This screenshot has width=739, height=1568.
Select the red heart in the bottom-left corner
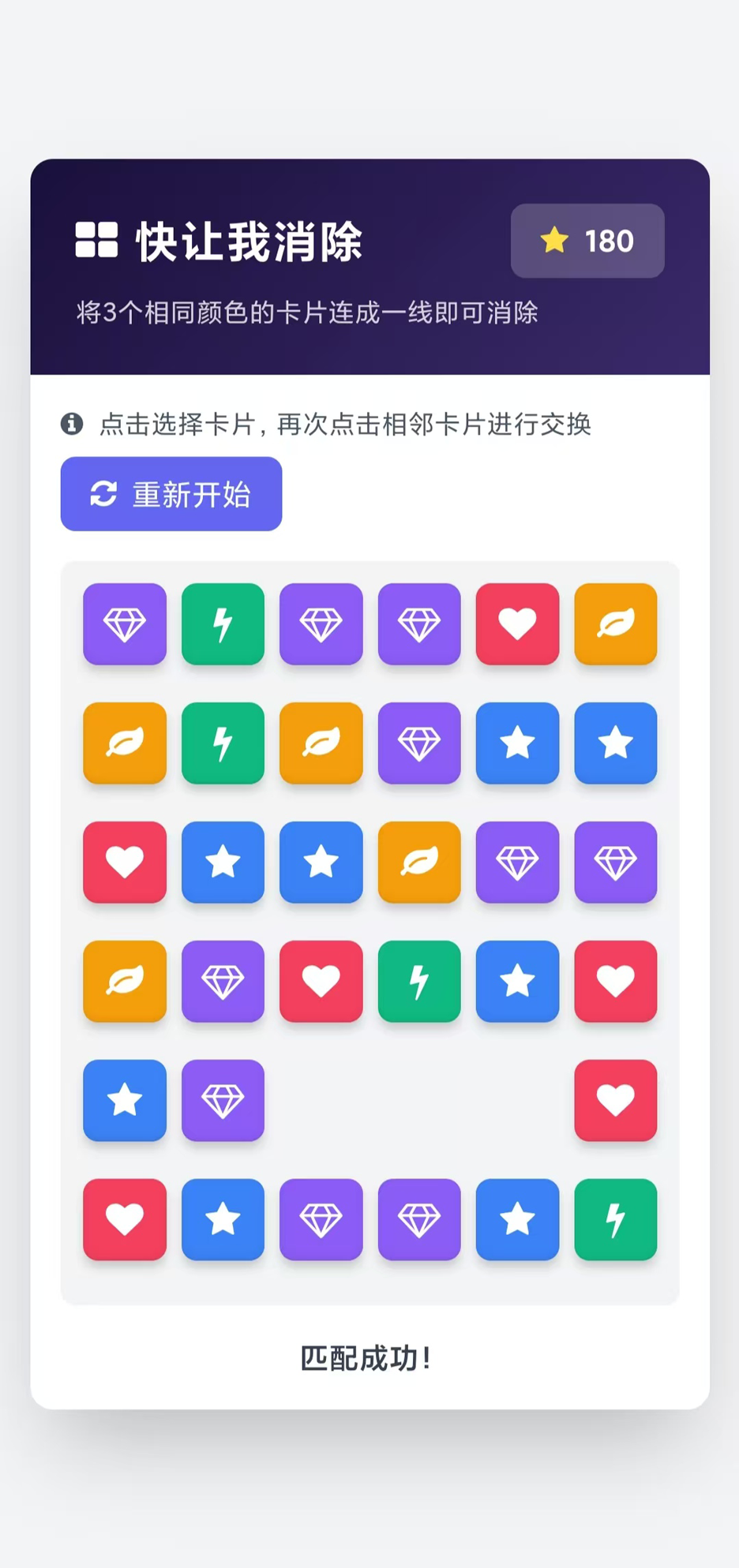point(124,1218)
